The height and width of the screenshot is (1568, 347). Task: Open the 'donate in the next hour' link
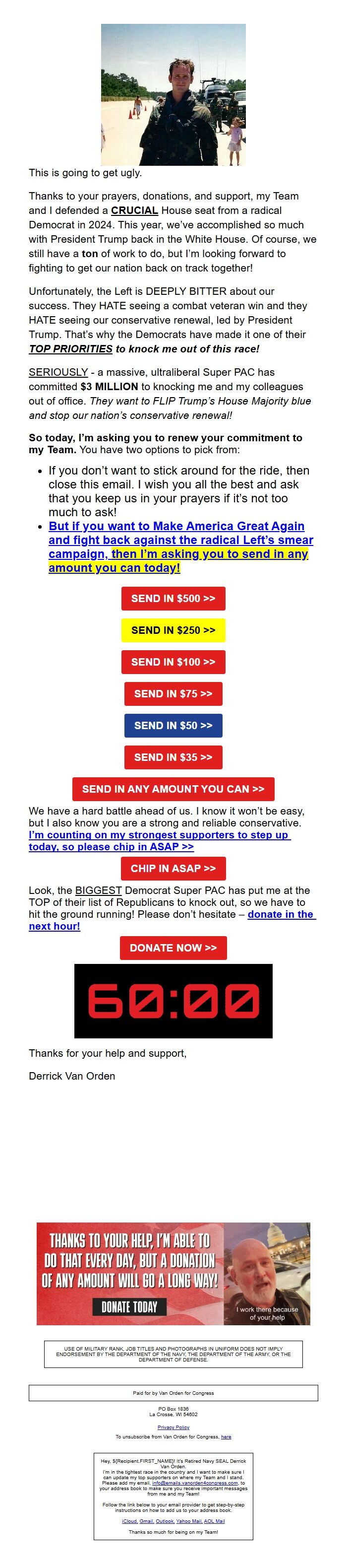click(x=172, y=920)
